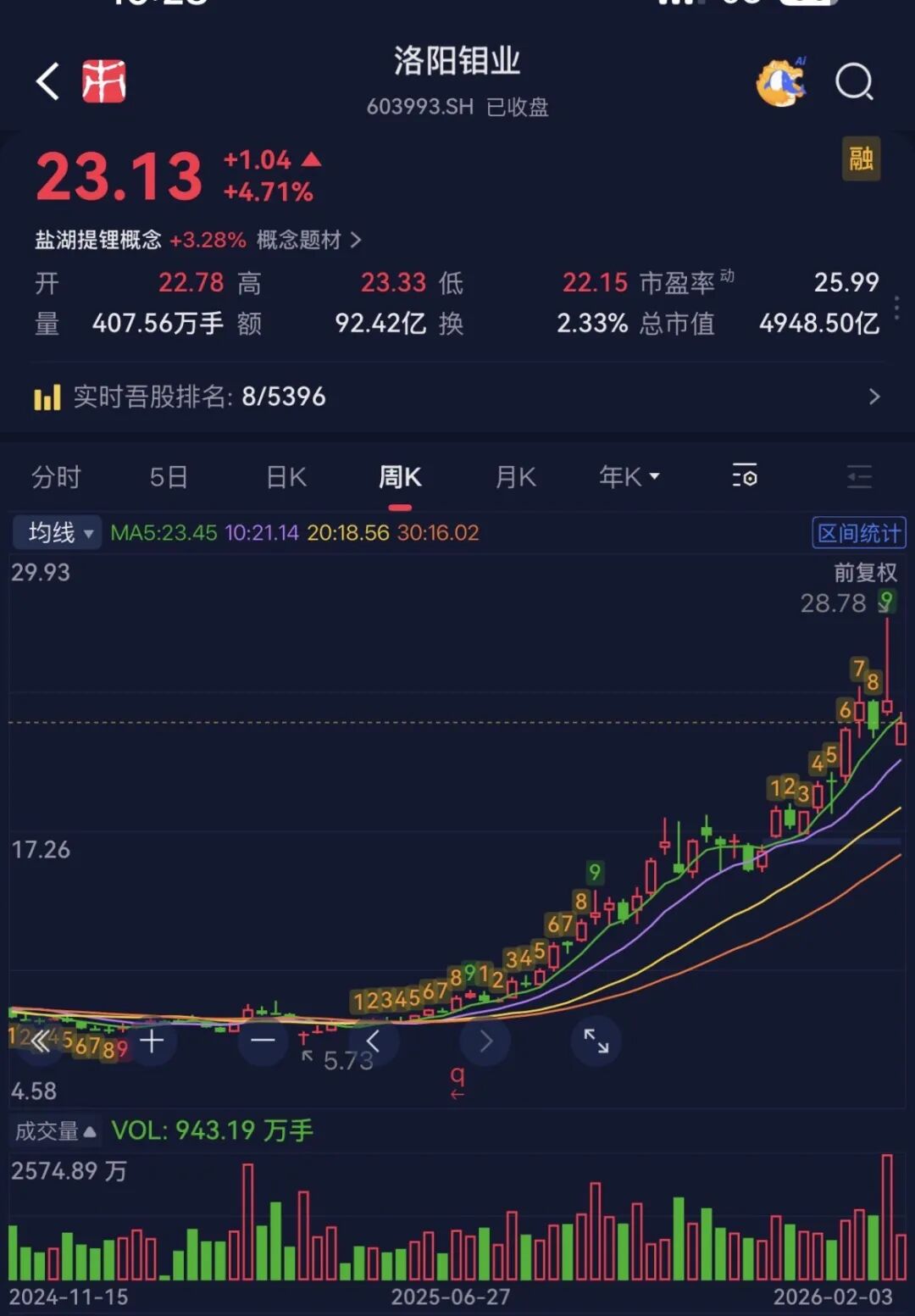The width and height of the screenshot is (915, 1316).
Task: Go back to the previous page
Action: click(48, 82)
